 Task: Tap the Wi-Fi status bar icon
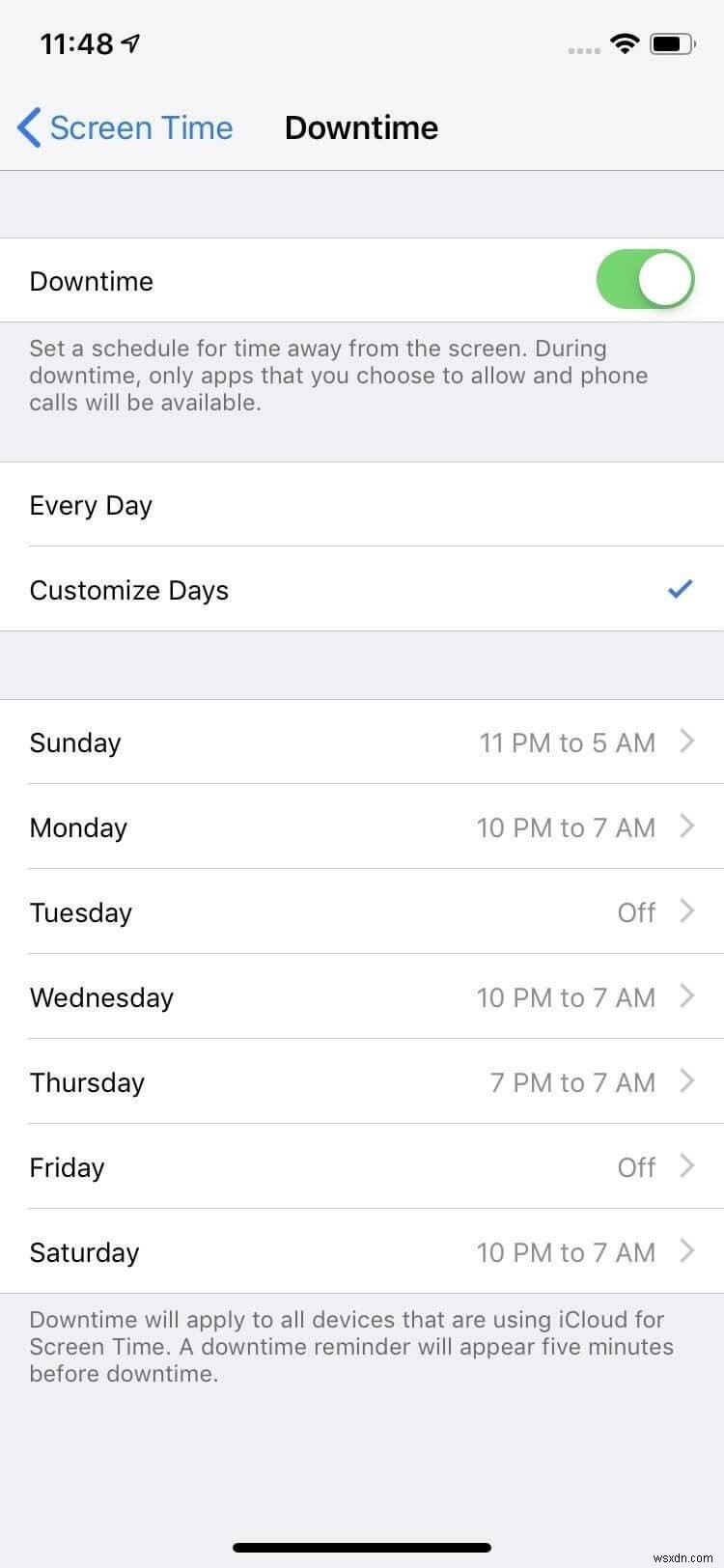(624, 43)
